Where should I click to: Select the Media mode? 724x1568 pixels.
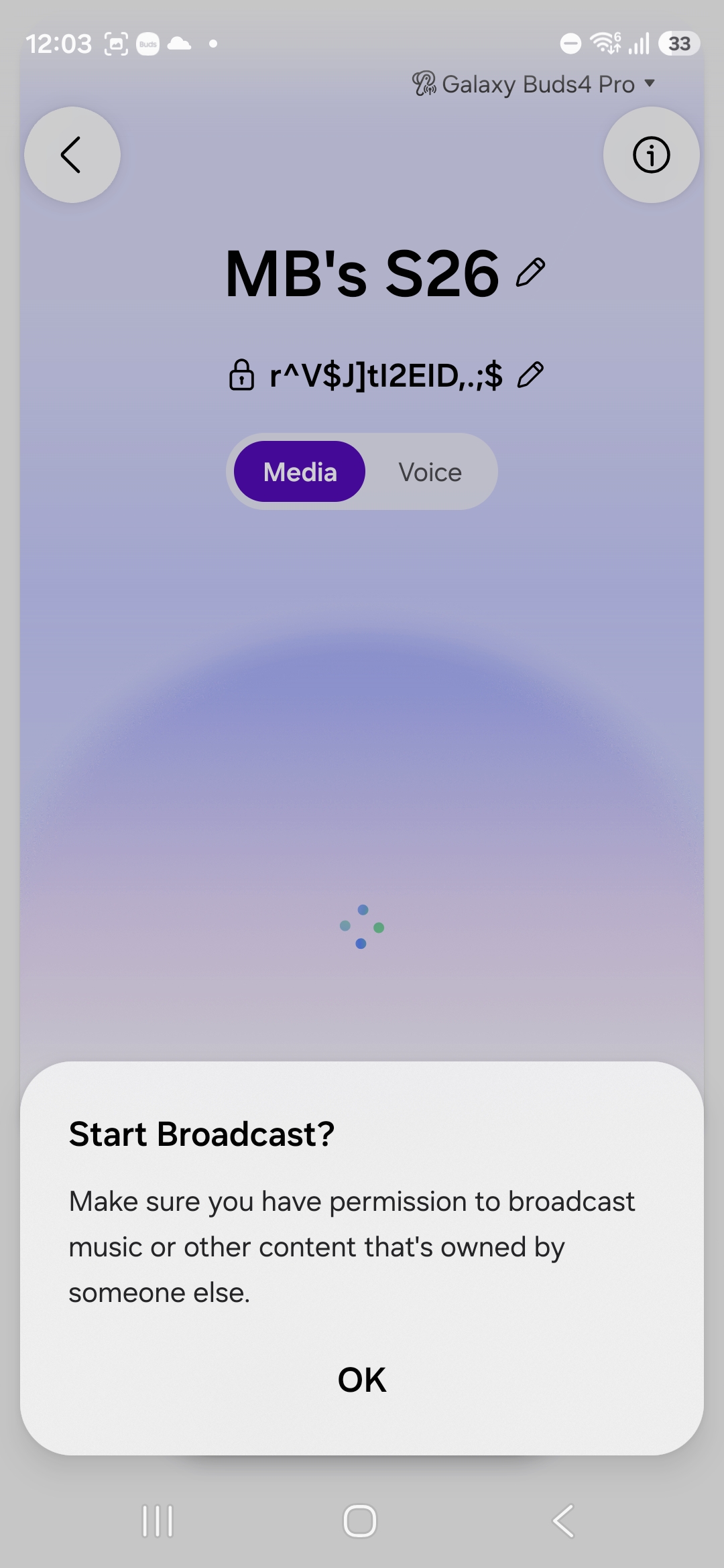click(300, 472)
